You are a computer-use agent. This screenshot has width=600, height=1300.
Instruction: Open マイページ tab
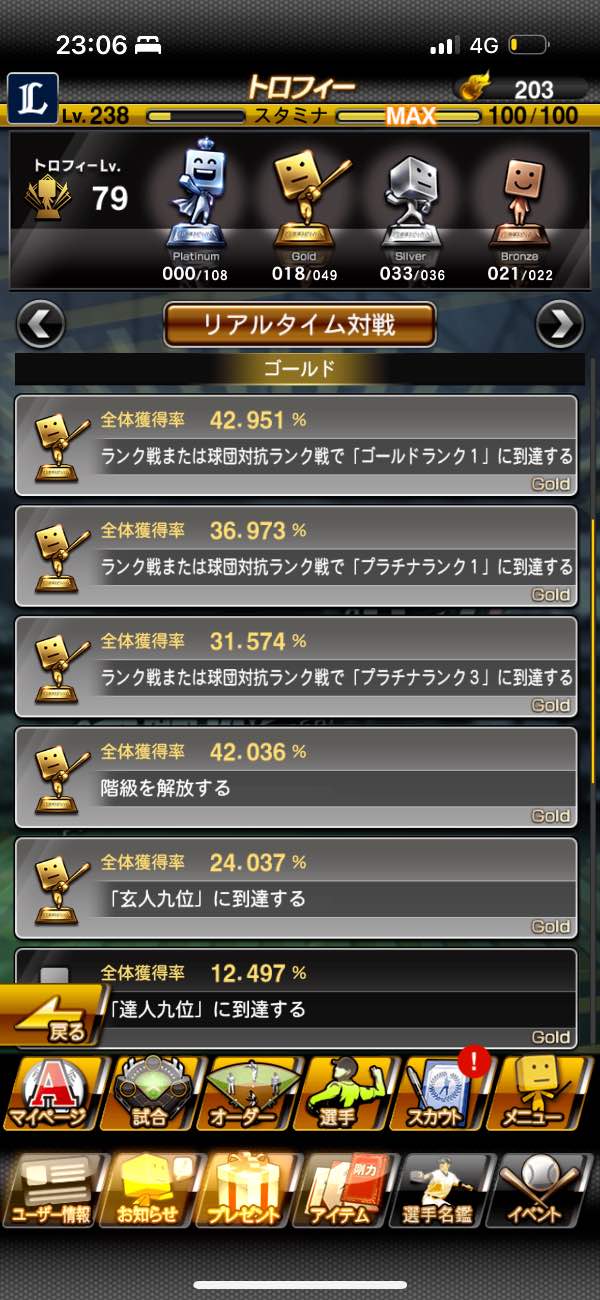[x=50, y=1093]
